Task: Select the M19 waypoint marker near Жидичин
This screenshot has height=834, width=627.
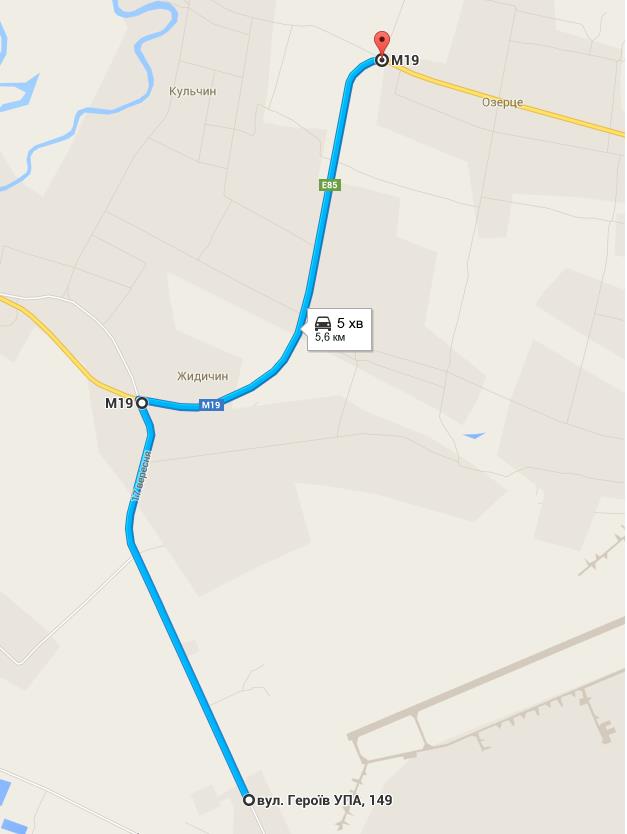Action: tap(142, 403)
